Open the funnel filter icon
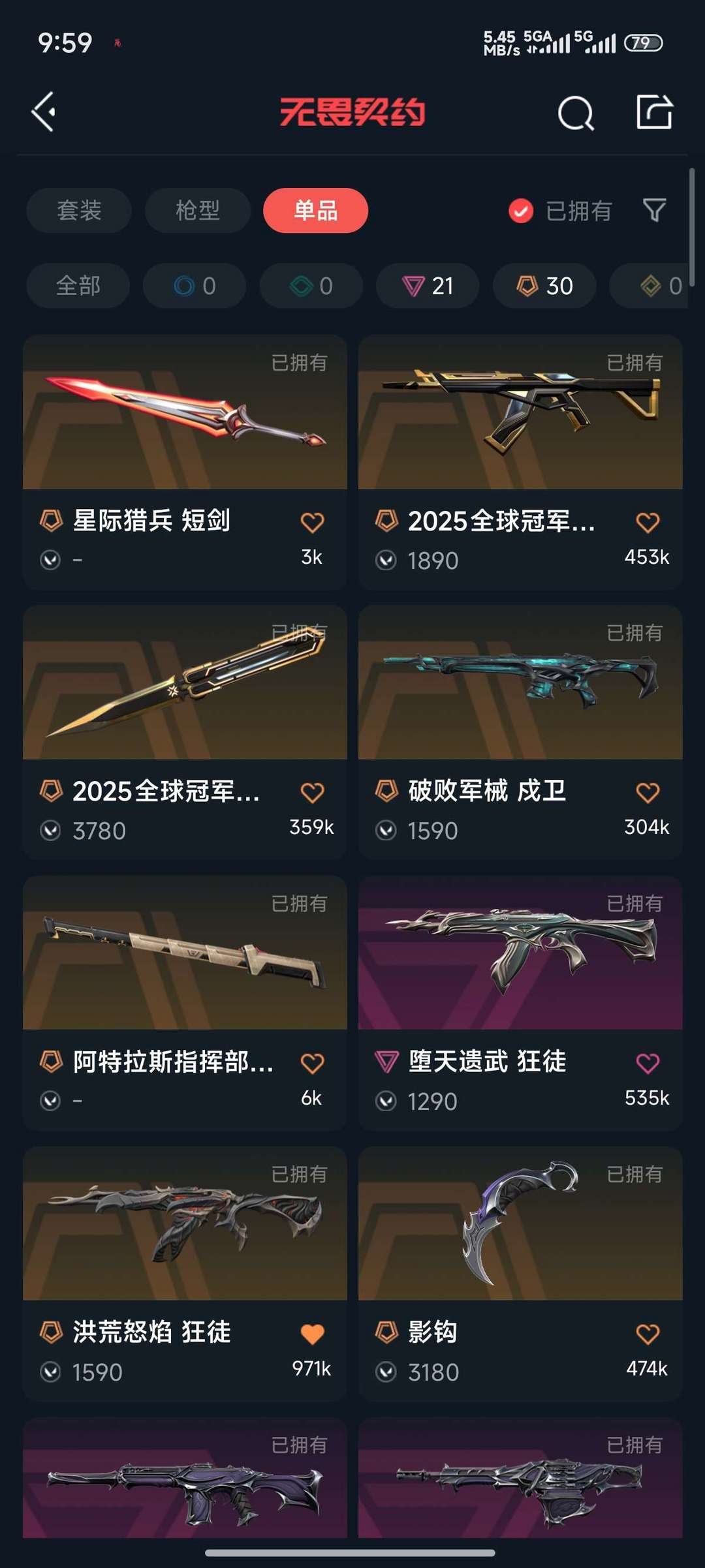The height and width of the screenshot is (1568, 705). point(654,210)
